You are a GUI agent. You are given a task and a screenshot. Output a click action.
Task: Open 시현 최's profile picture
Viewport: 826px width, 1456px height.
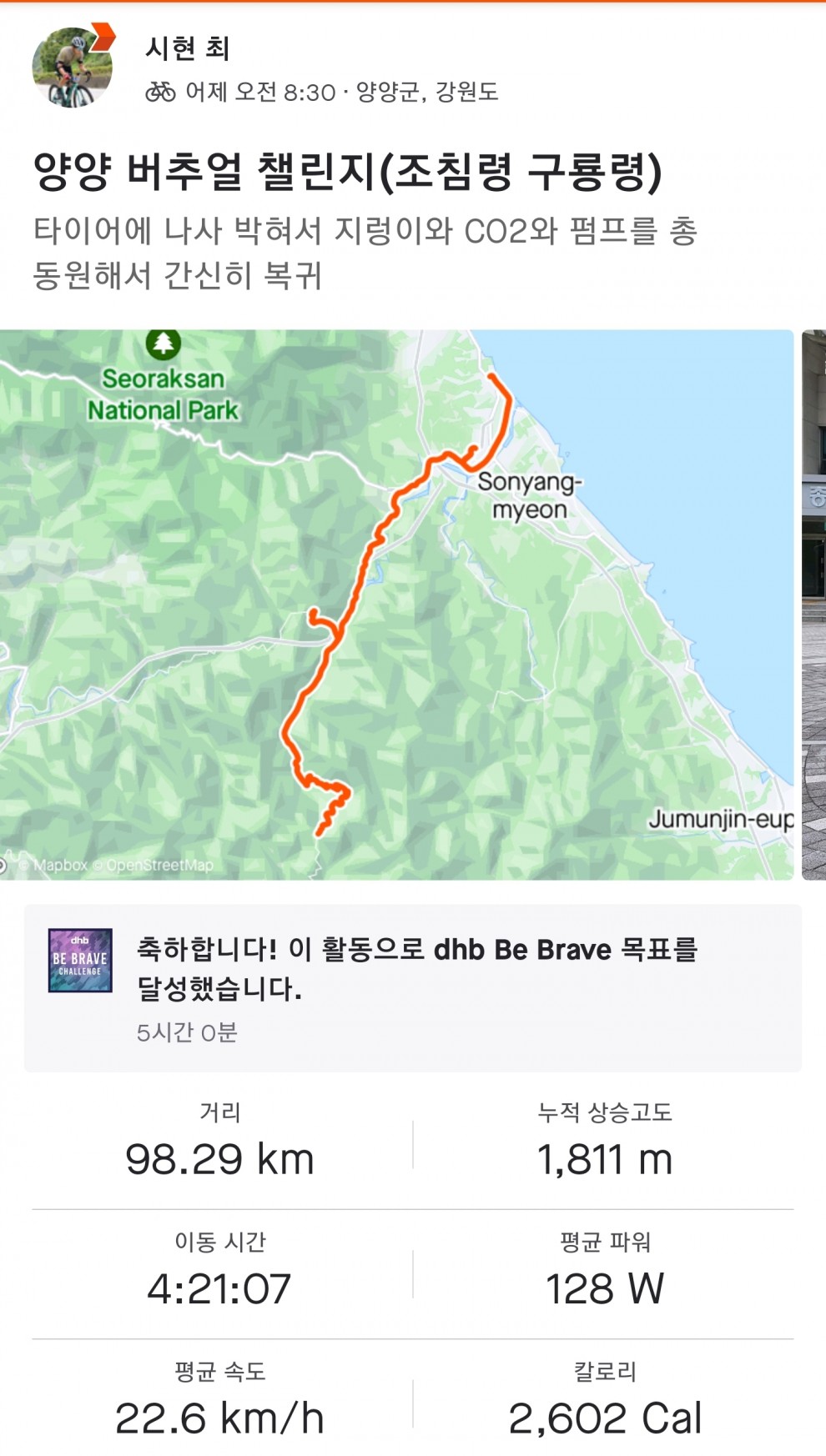(x=73, y=68)
